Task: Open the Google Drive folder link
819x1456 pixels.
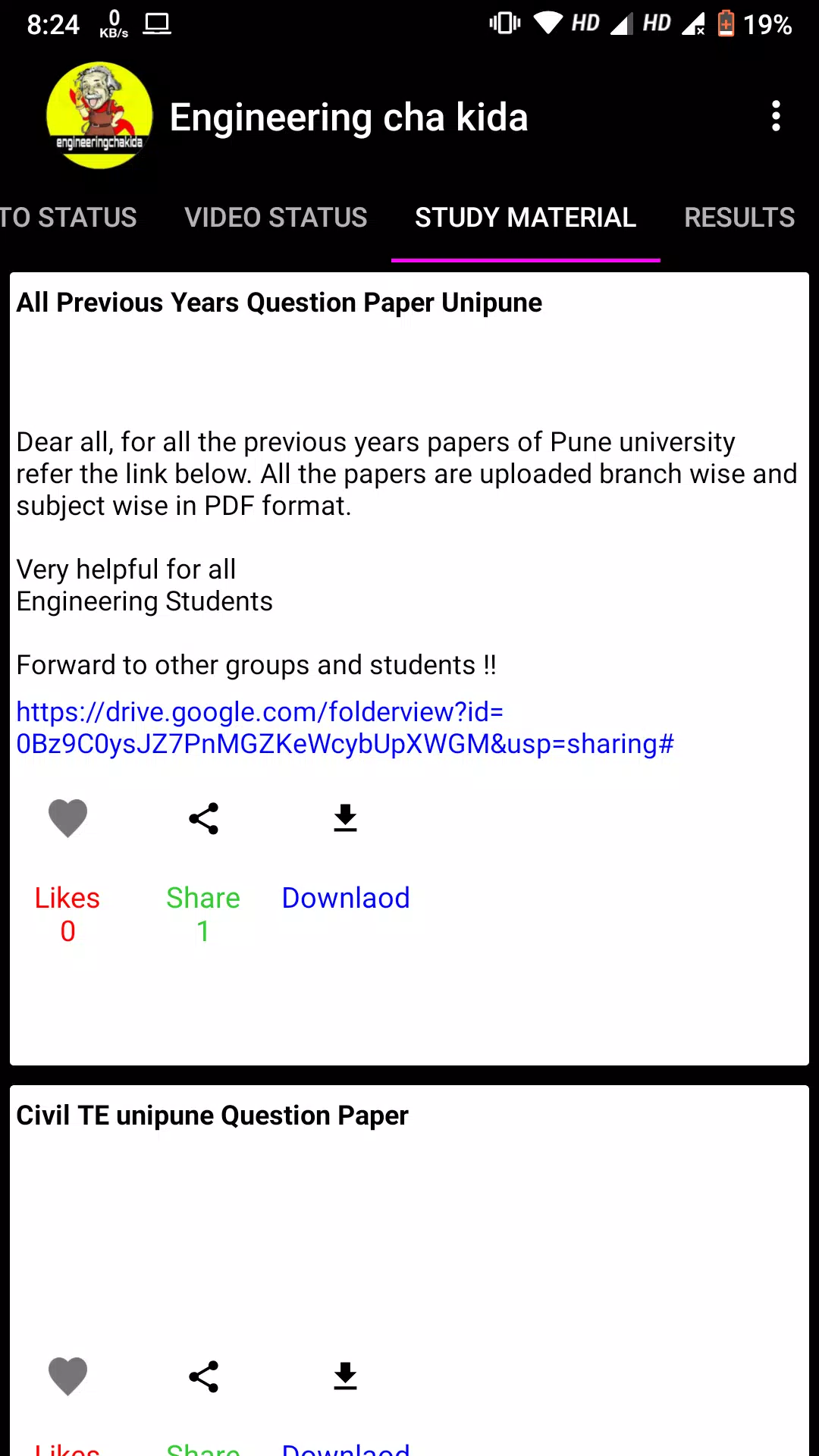Action: pyautogui.click(x=345, y=728)
